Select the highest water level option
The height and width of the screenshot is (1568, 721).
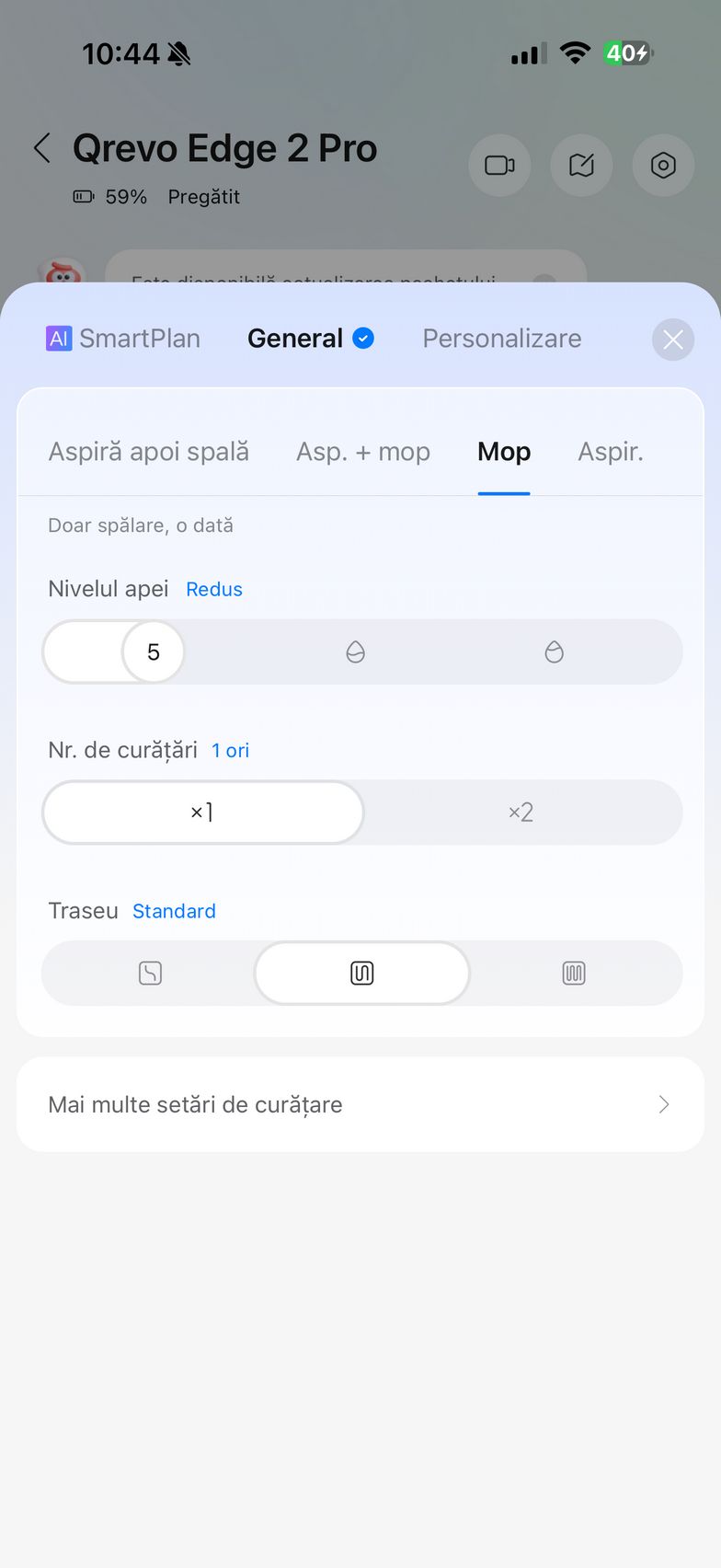[554, 652]
